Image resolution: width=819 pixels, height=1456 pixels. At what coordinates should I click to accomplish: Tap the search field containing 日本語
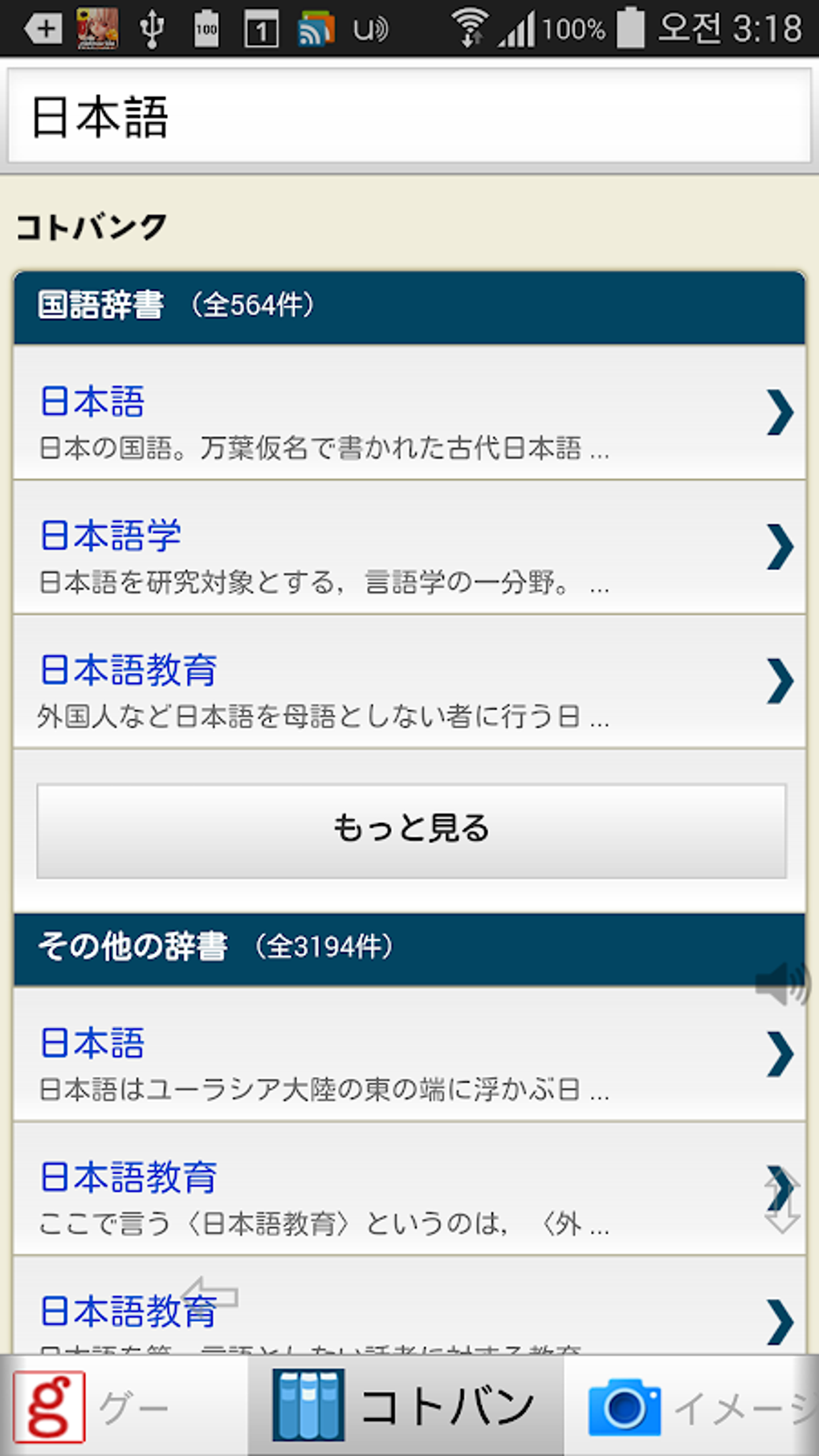[x=409, y=116]
